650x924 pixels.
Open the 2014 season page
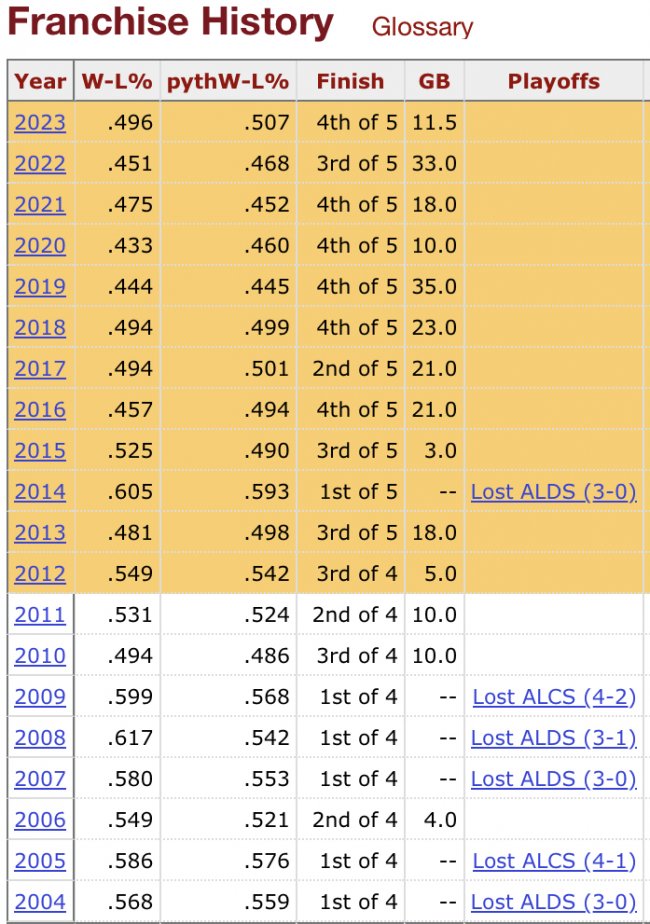pyautogui.click(x=40, y=492)
